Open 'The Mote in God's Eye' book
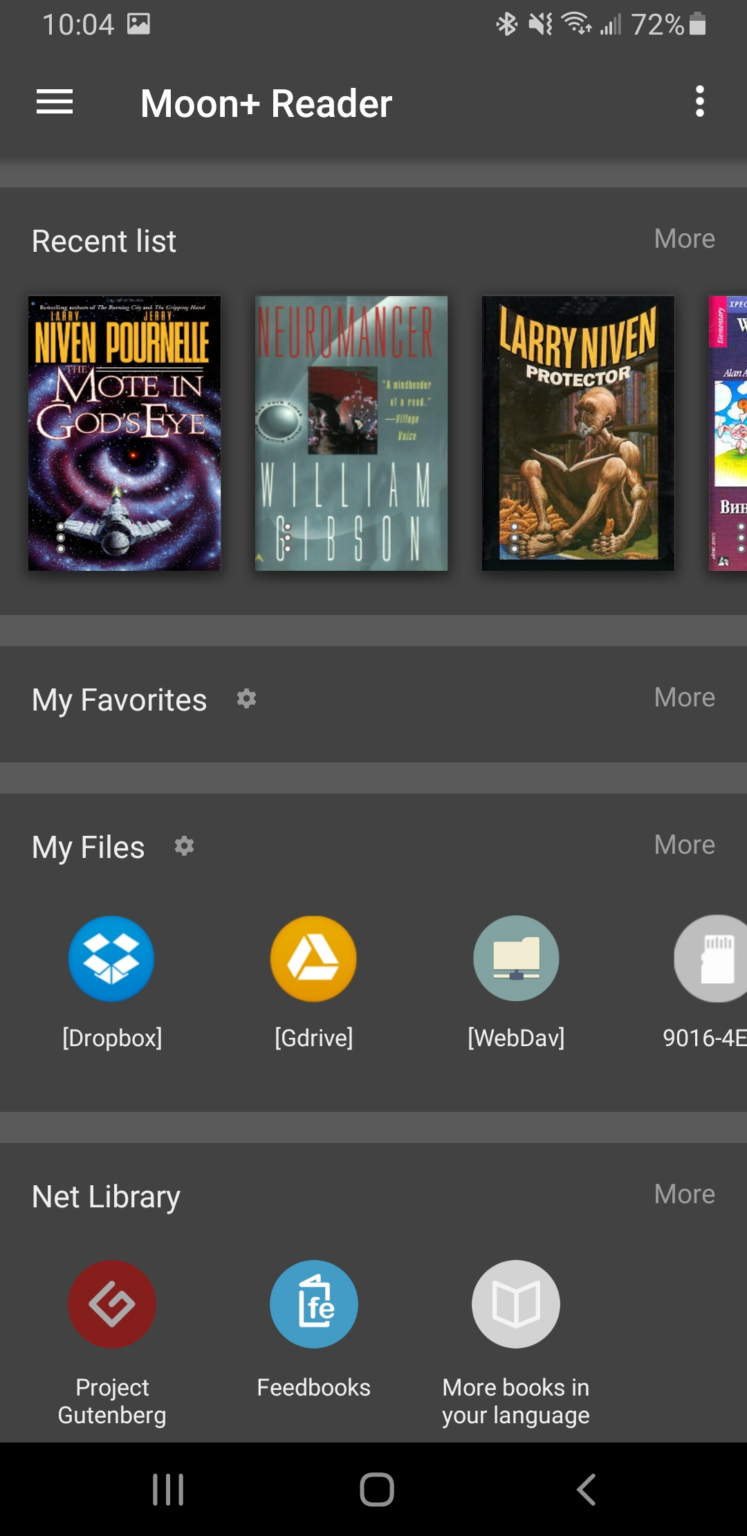 pyautogui.click(x=123, y=432)
